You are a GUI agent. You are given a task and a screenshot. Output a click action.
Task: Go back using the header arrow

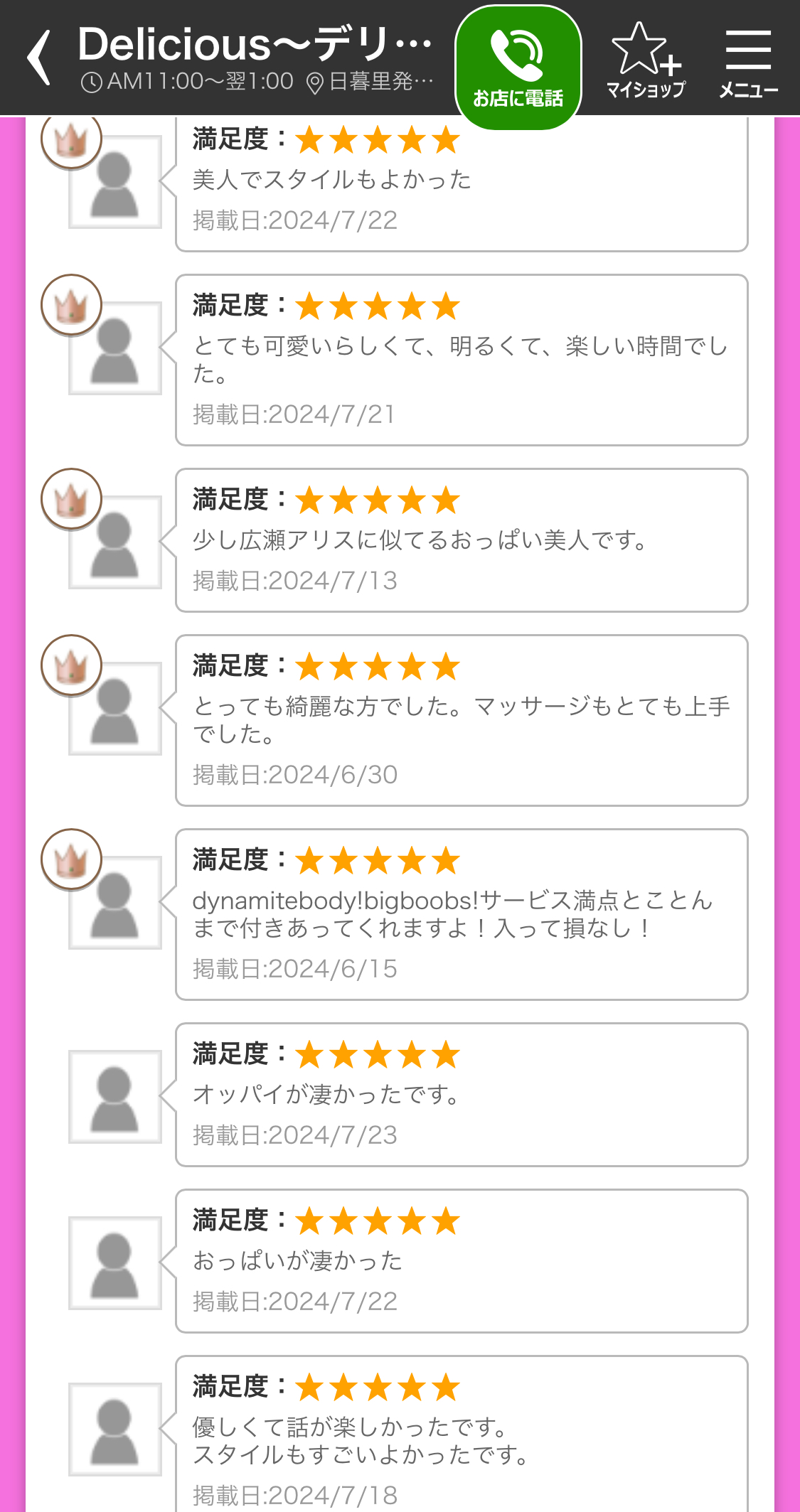pos(39,57)
